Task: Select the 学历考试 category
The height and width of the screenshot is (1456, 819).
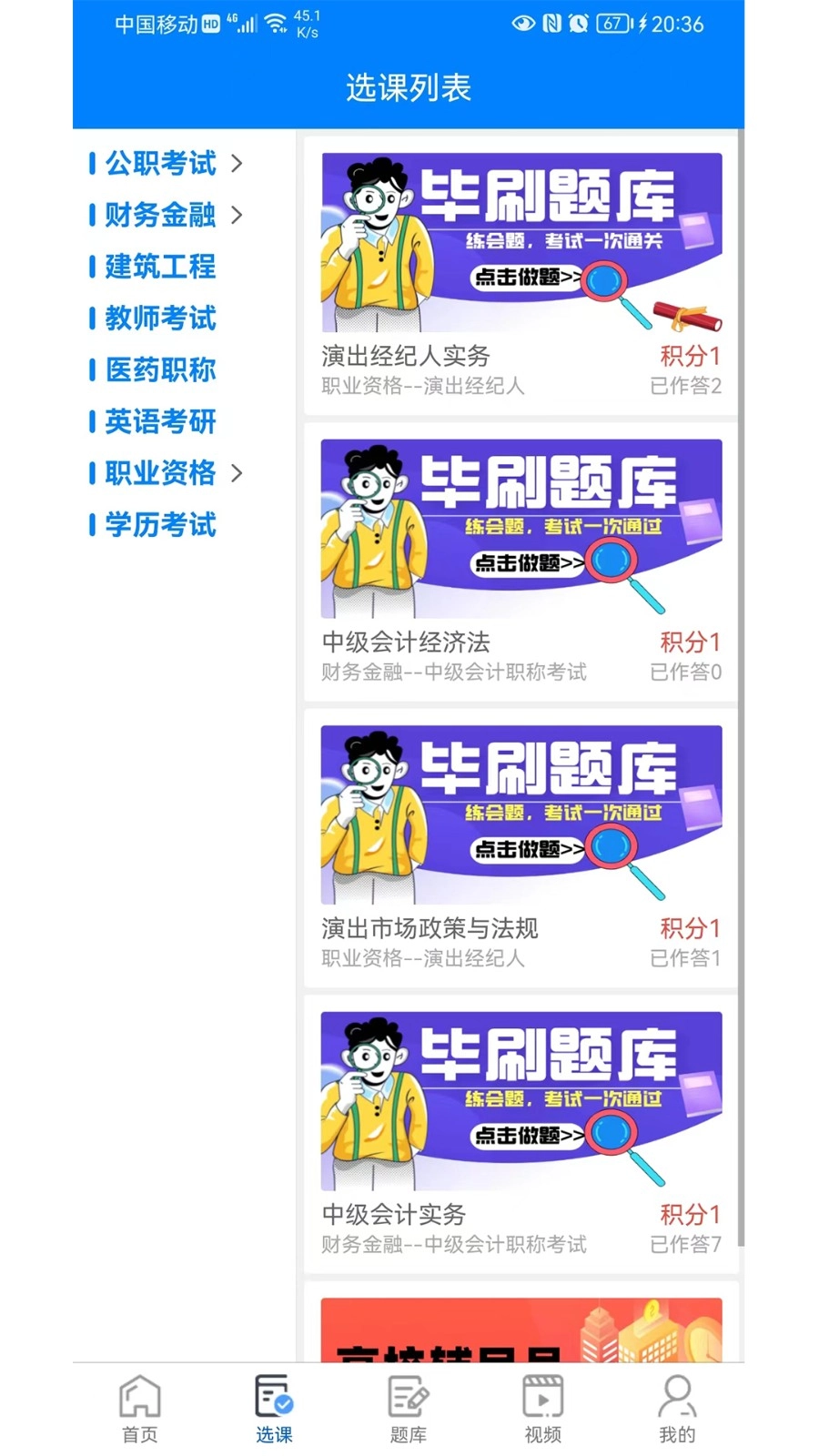Action: (x=160, y=525)
